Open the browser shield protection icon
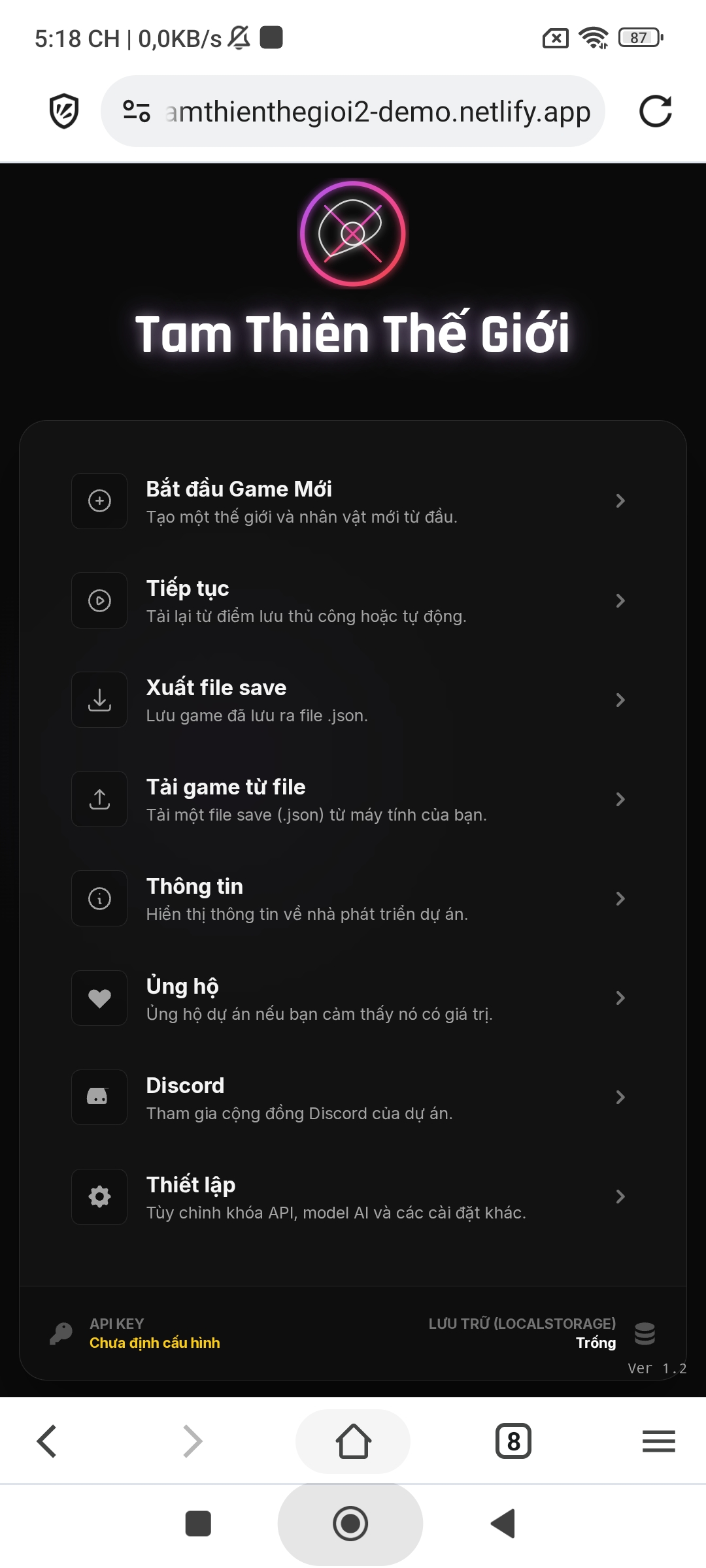This screenshot has width=706, height=1568. (x=64, y=111)
